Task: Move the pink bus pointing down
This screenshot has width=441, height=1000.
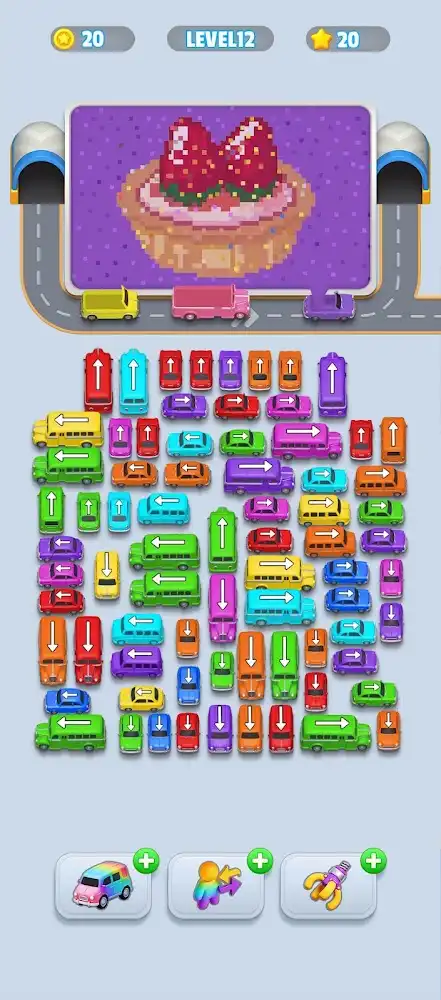Action: pos(222,607)
